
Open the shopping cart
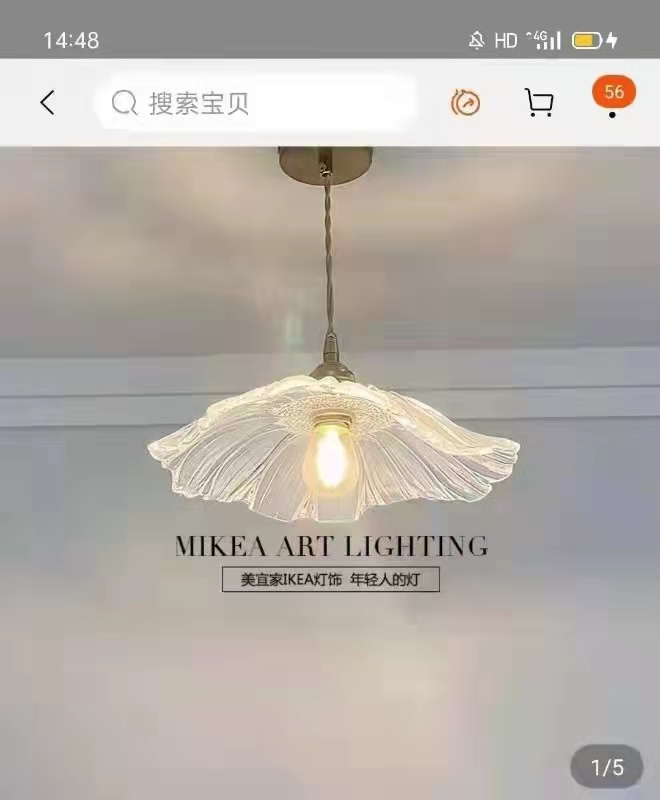click(539, 102)
